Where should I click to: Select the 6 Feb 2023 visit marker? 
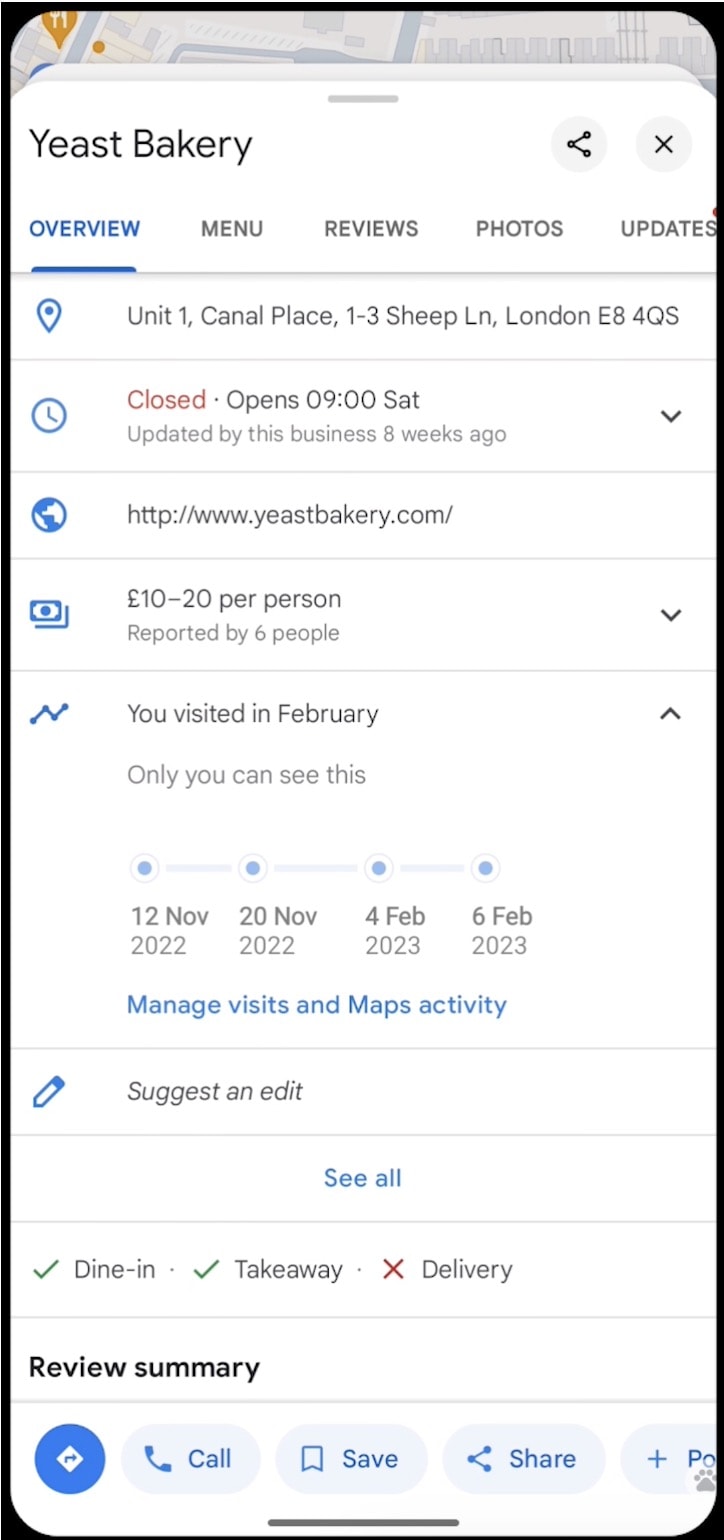click(x=486, y=868)
